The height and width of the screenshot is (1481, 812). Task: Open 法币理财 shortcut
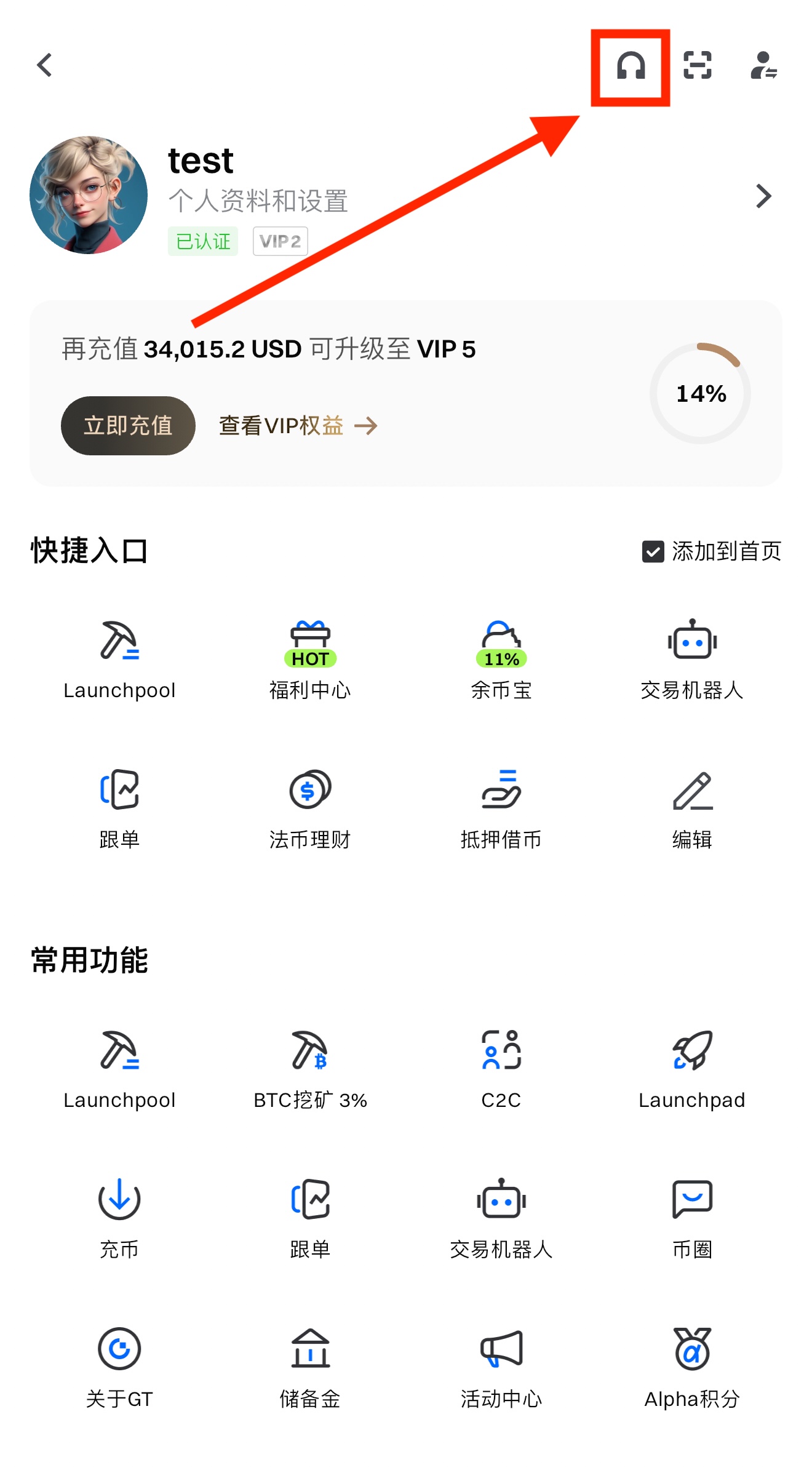(x=310, y=807)
